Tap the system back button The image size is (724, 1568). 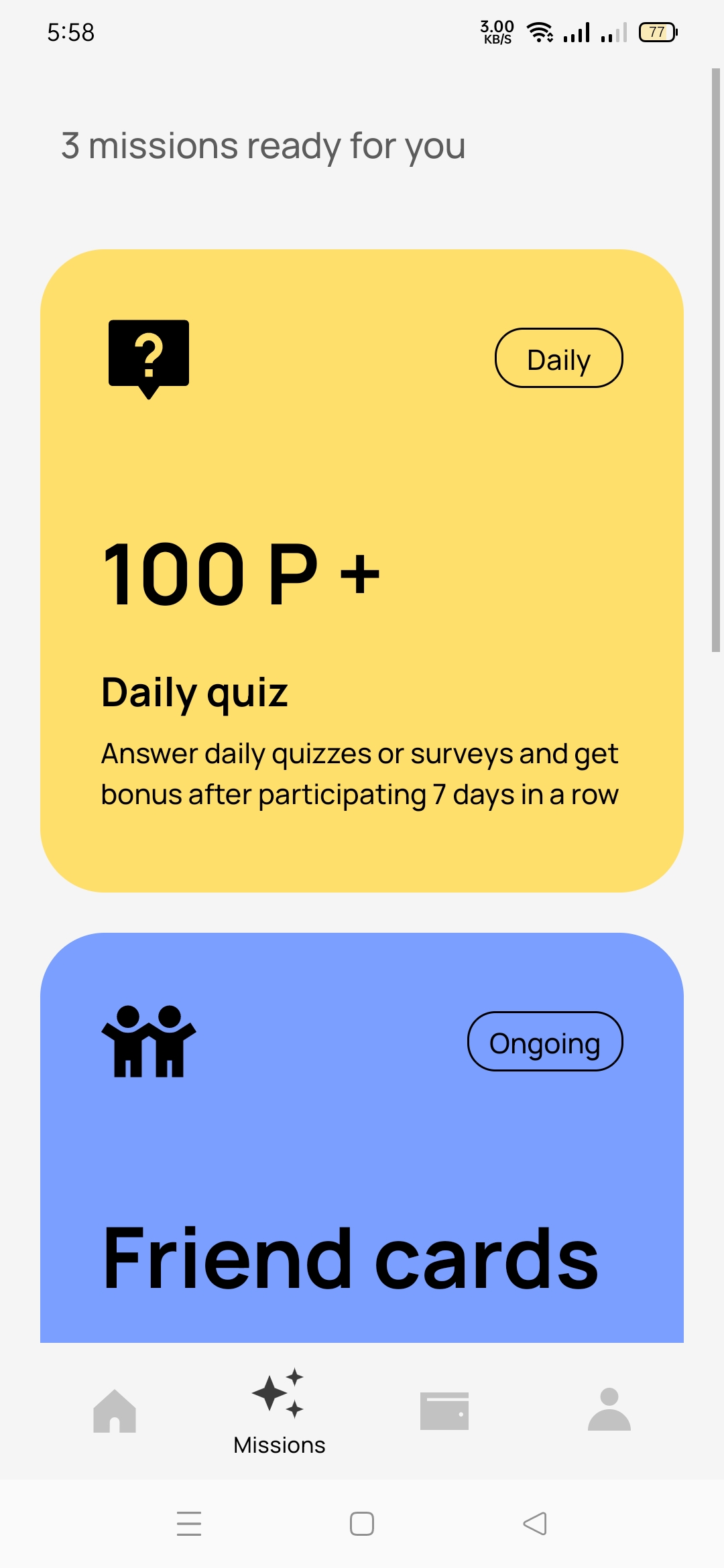[x=535, y=1524]
